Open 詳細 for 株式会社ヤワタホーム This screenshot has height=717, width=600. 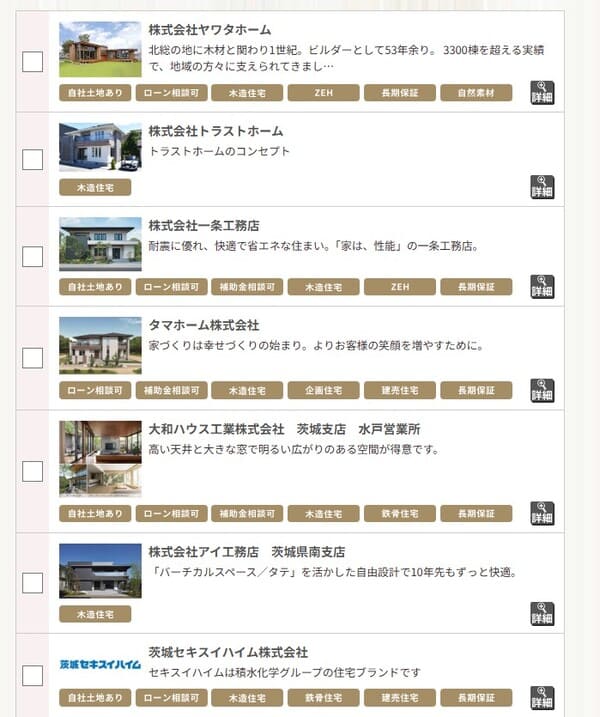pyautogui.click(x=542, y=93)
